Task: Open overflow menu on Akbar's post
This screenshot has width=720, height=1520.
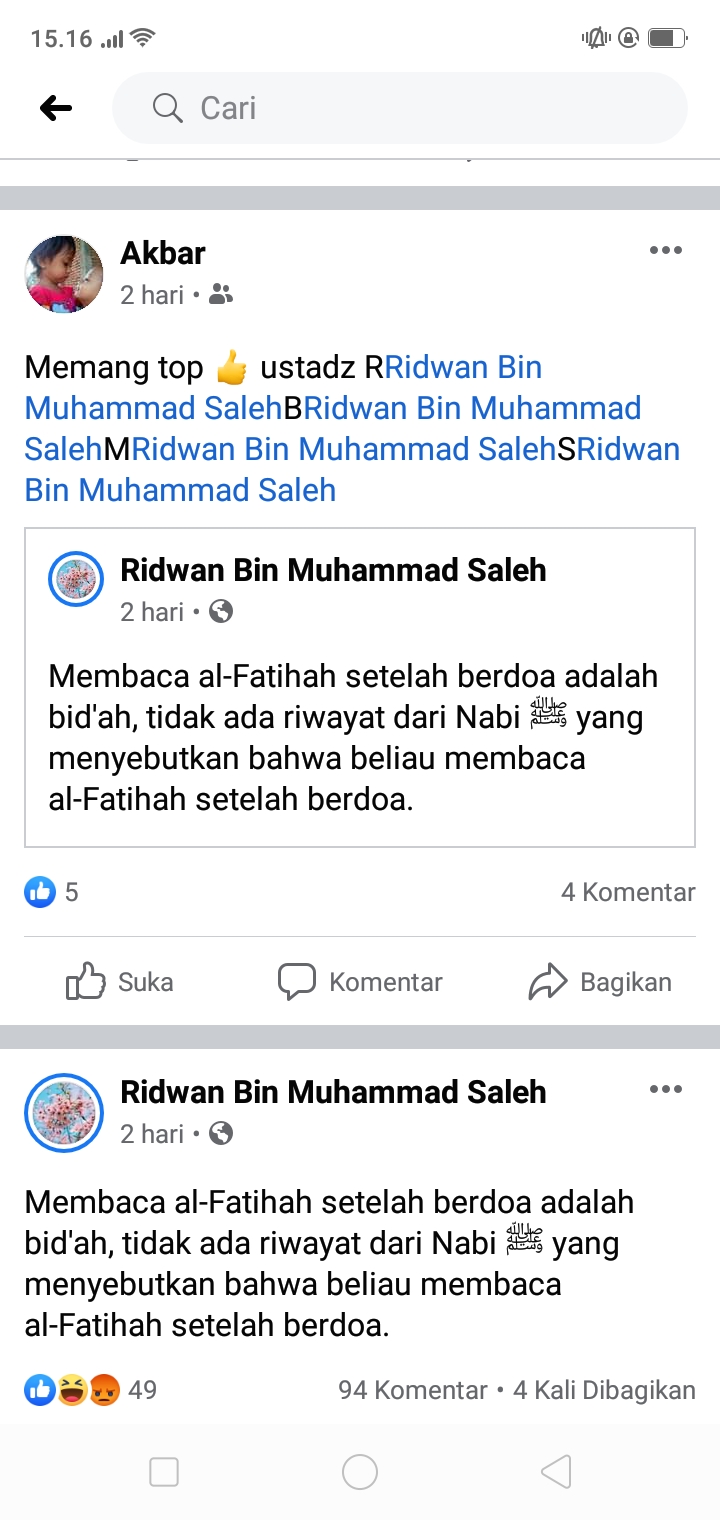Action: [x=665, y=250]
